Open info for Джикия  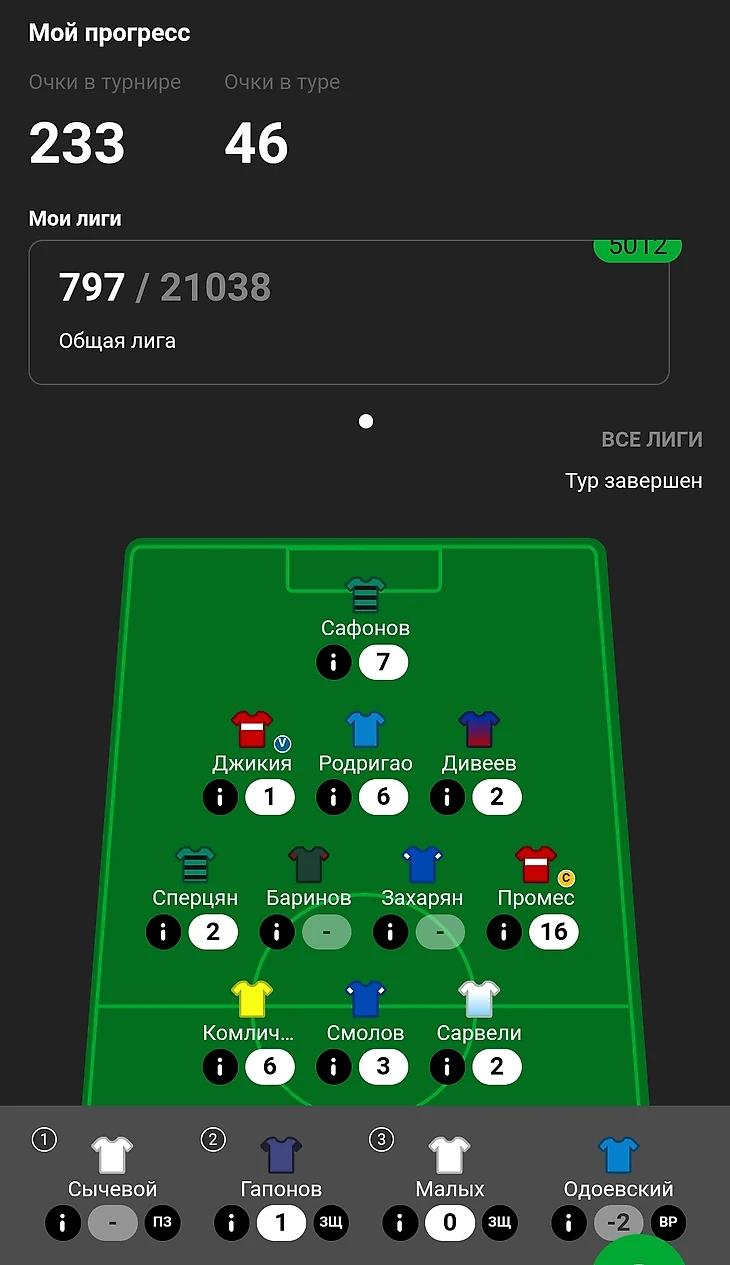220,797
